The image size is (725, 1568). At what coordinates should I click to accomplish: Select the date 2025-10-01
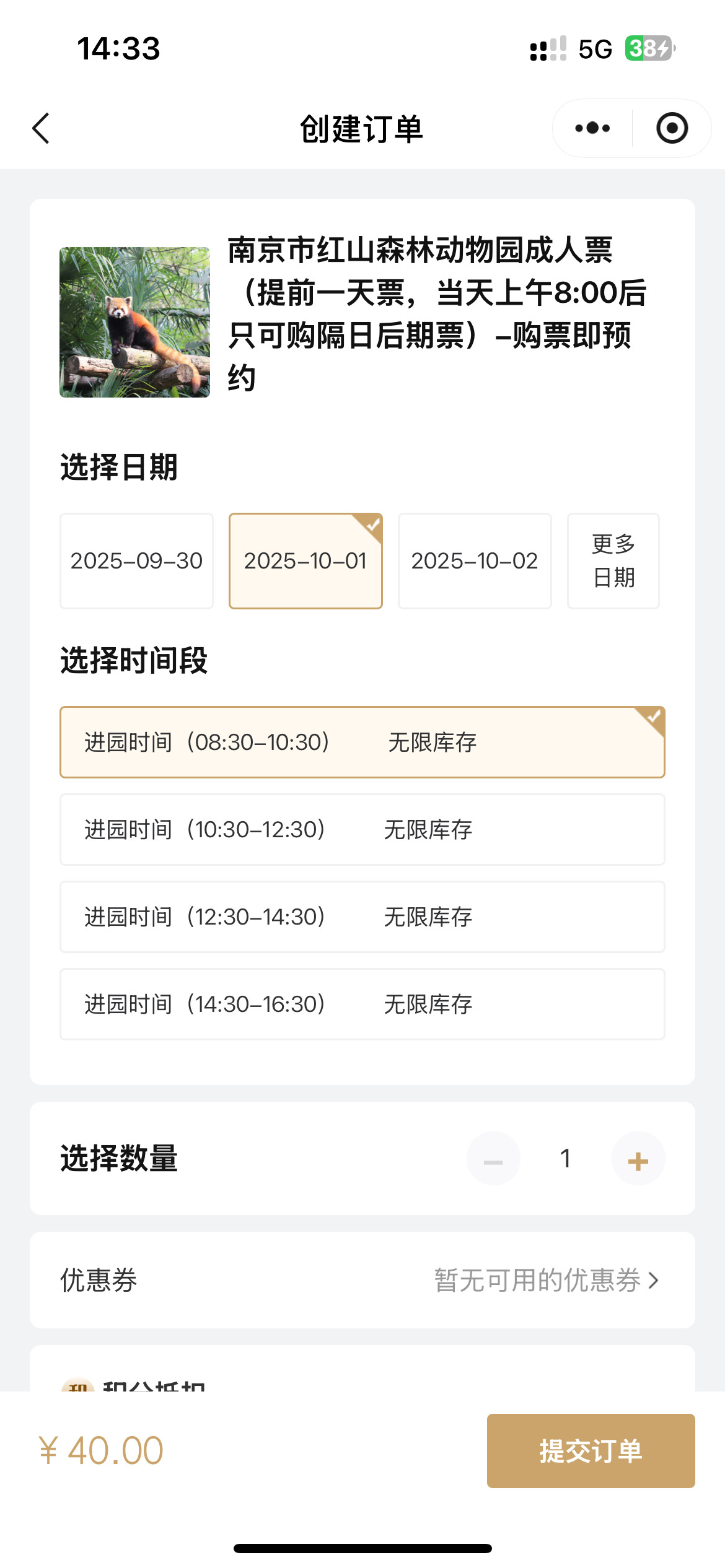(x=305, y=561)
